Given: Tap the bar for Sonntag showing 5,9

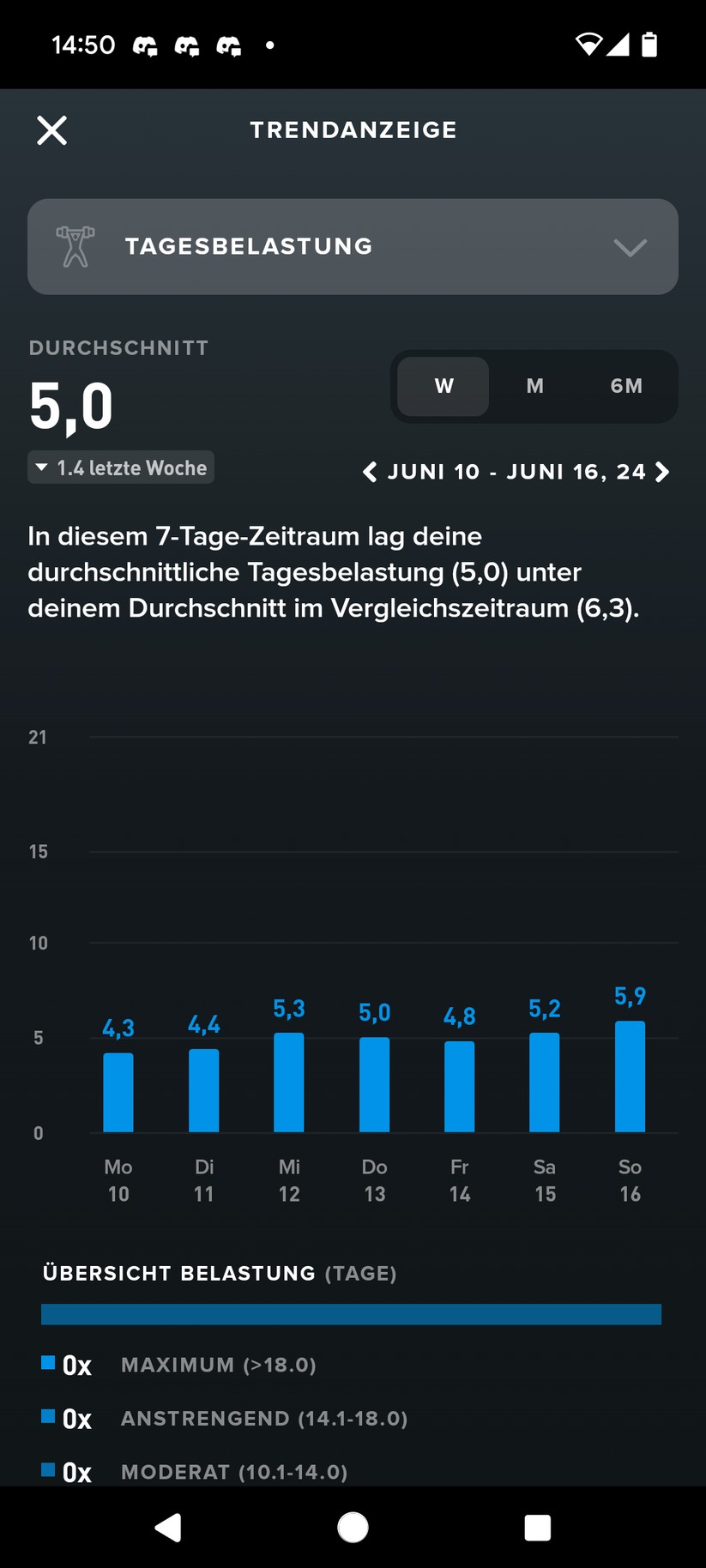Looking at the screenshot, I should pyautogui.click(x=630, y=1076).
